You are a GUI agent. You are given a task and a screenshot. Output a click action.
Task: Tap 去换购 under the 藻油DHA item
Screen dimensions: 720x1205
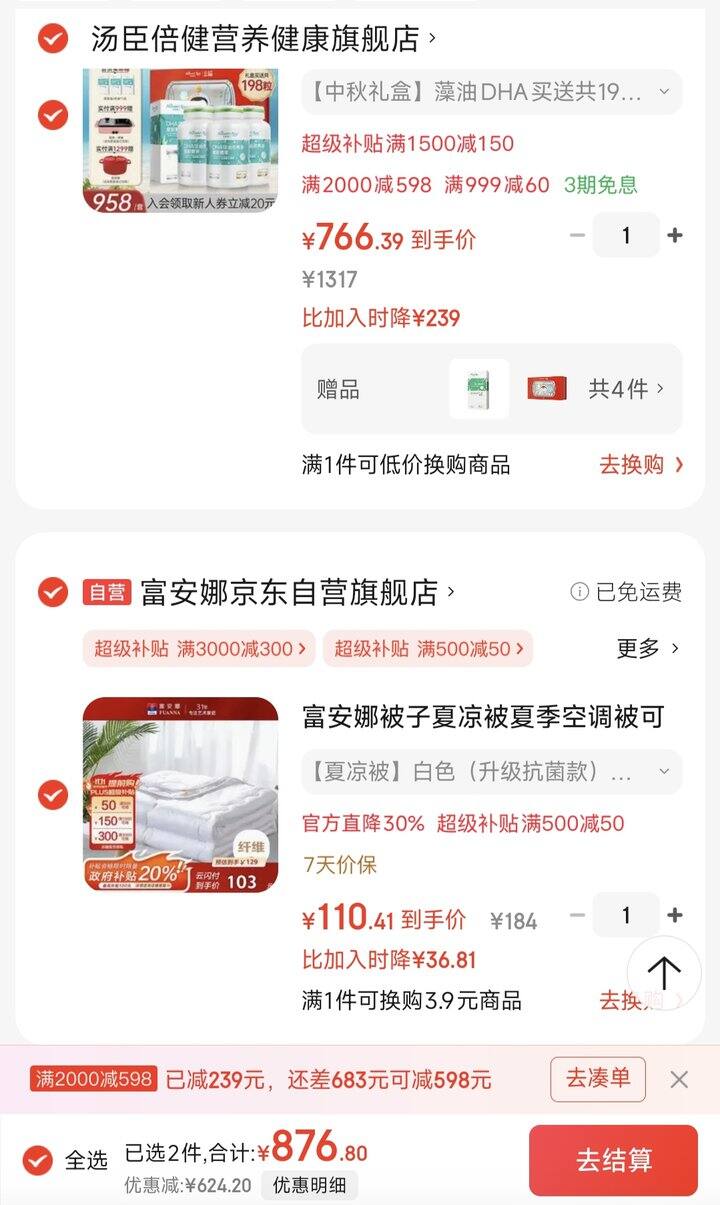tap(641, 465)
